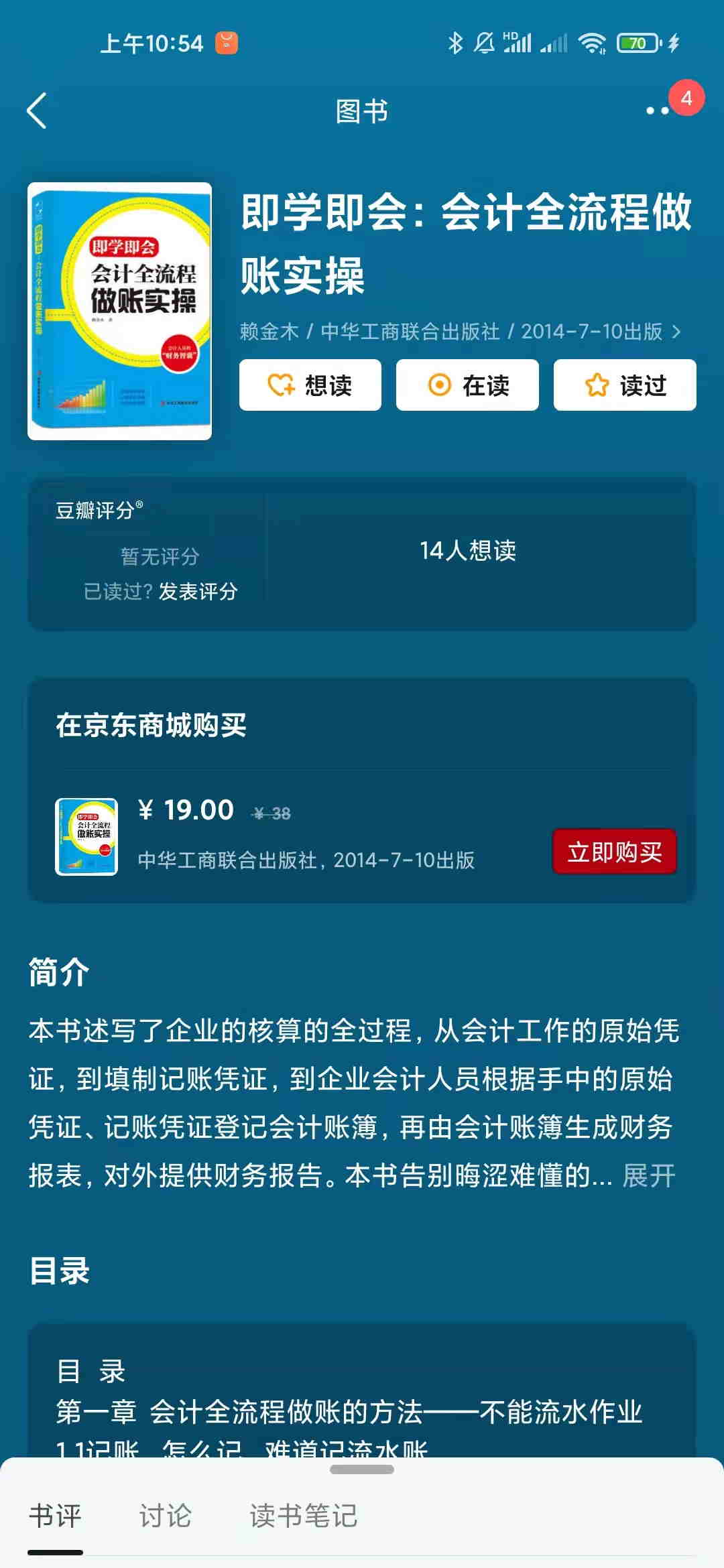The image size is (724, 1568).
Task: Select the 书评 tab
Action: [55, 1516]
